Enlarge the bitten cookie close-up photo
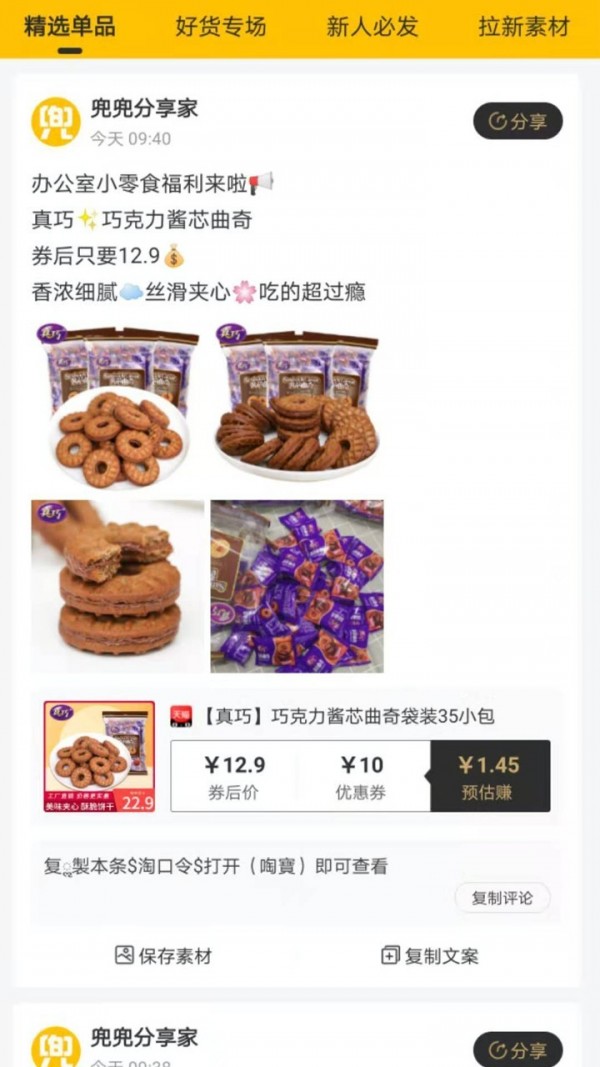The width and height of the screenshot is (600, 1067). 118,586
